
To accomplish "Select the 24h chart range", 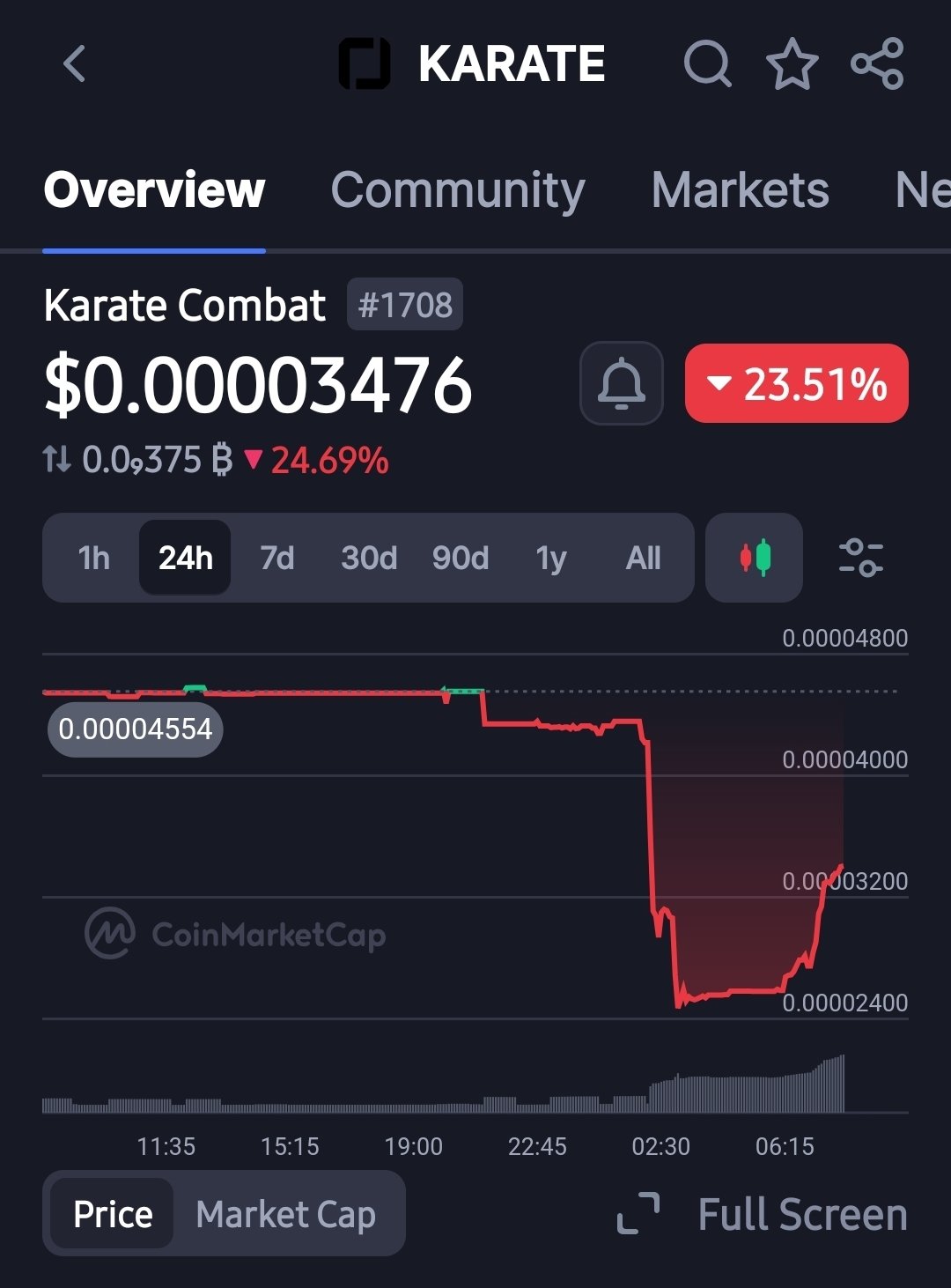I will (x=185, y=558).
